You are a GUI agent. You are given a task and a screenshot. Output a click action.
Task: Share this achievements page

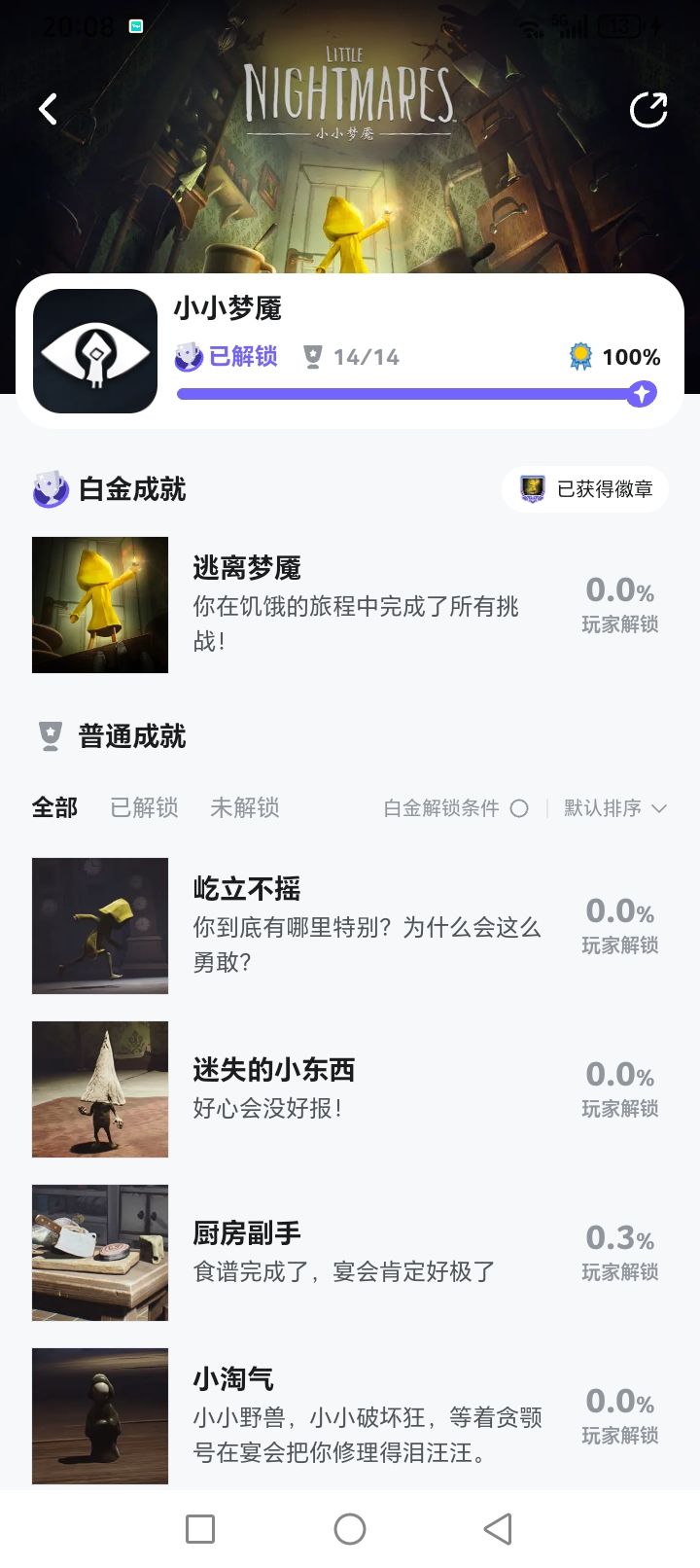coord(647,110)
